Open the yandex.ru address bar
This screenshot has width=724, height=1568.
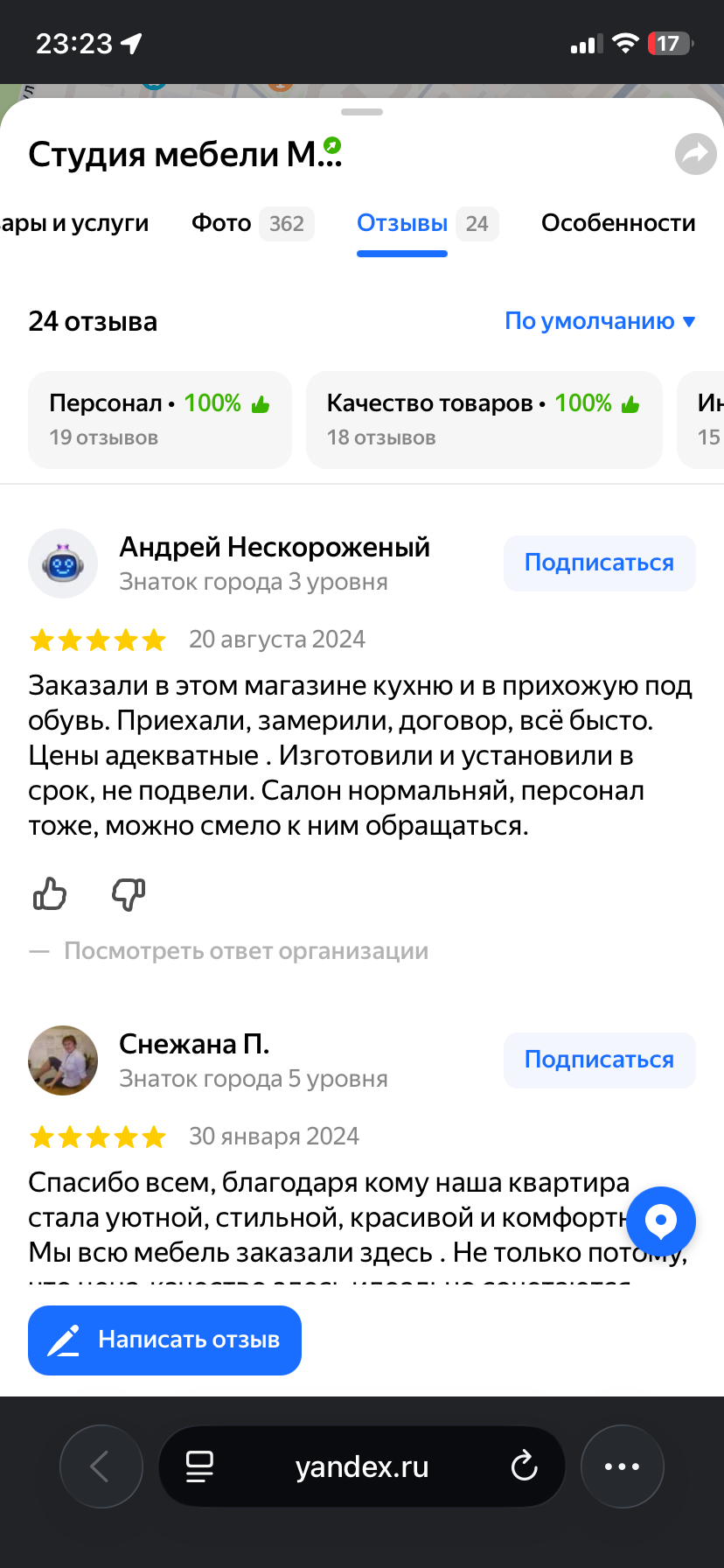pos(361,1466)
